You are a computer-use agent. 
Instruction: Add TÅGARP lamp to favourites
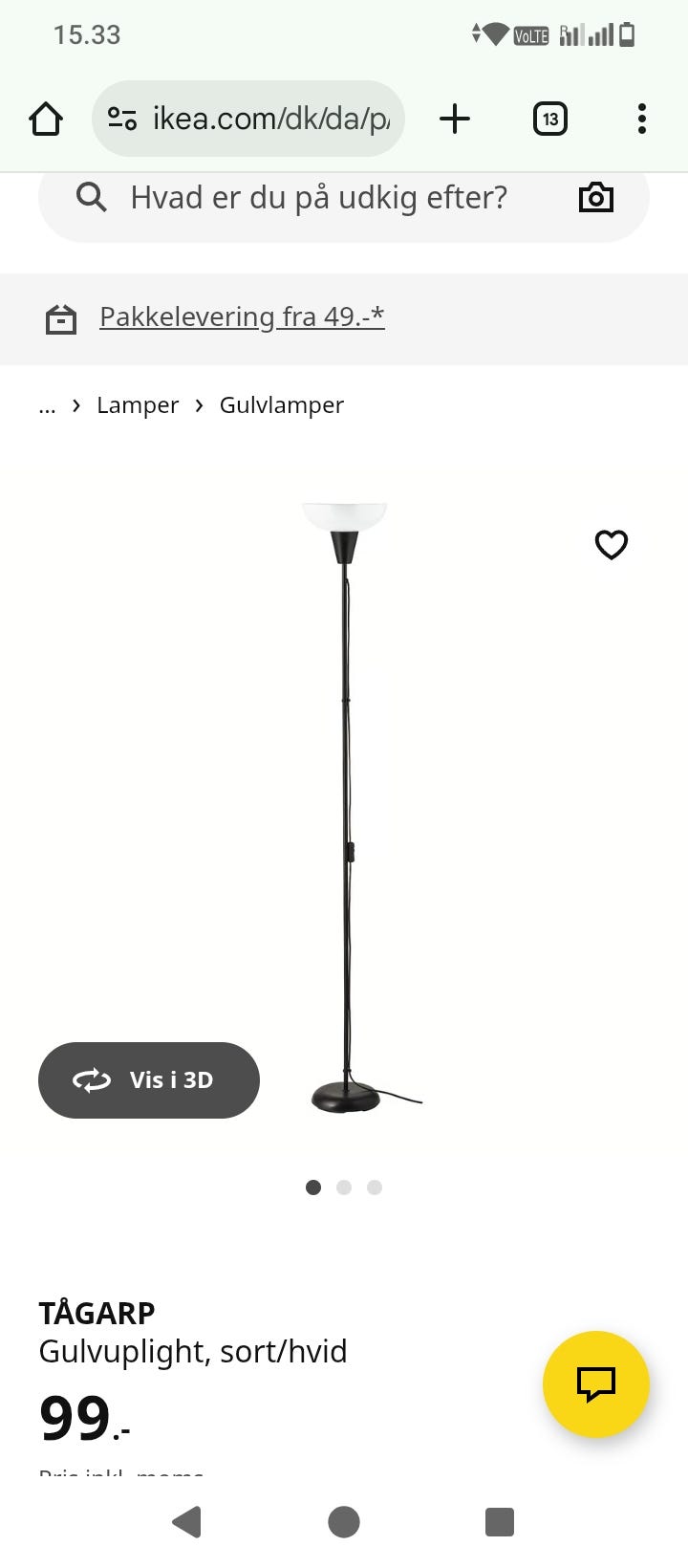pos(612,545)
